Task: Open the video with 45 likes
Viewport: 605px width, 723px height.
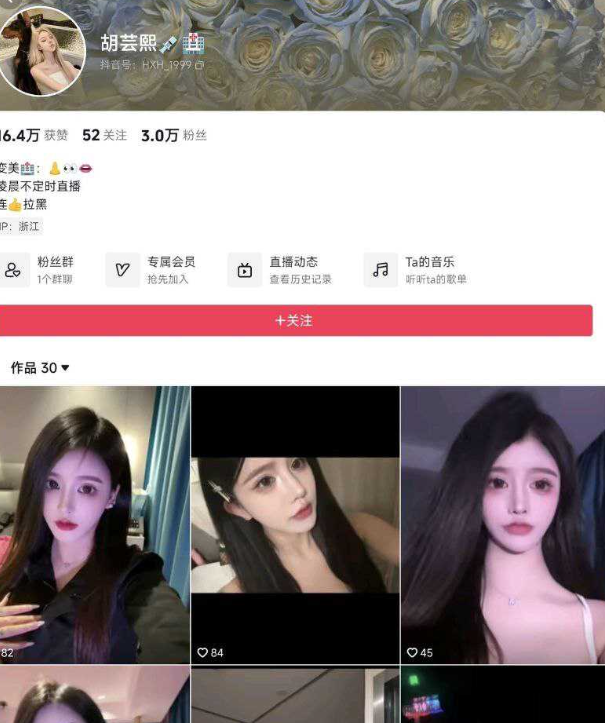Action: [502, 525]
